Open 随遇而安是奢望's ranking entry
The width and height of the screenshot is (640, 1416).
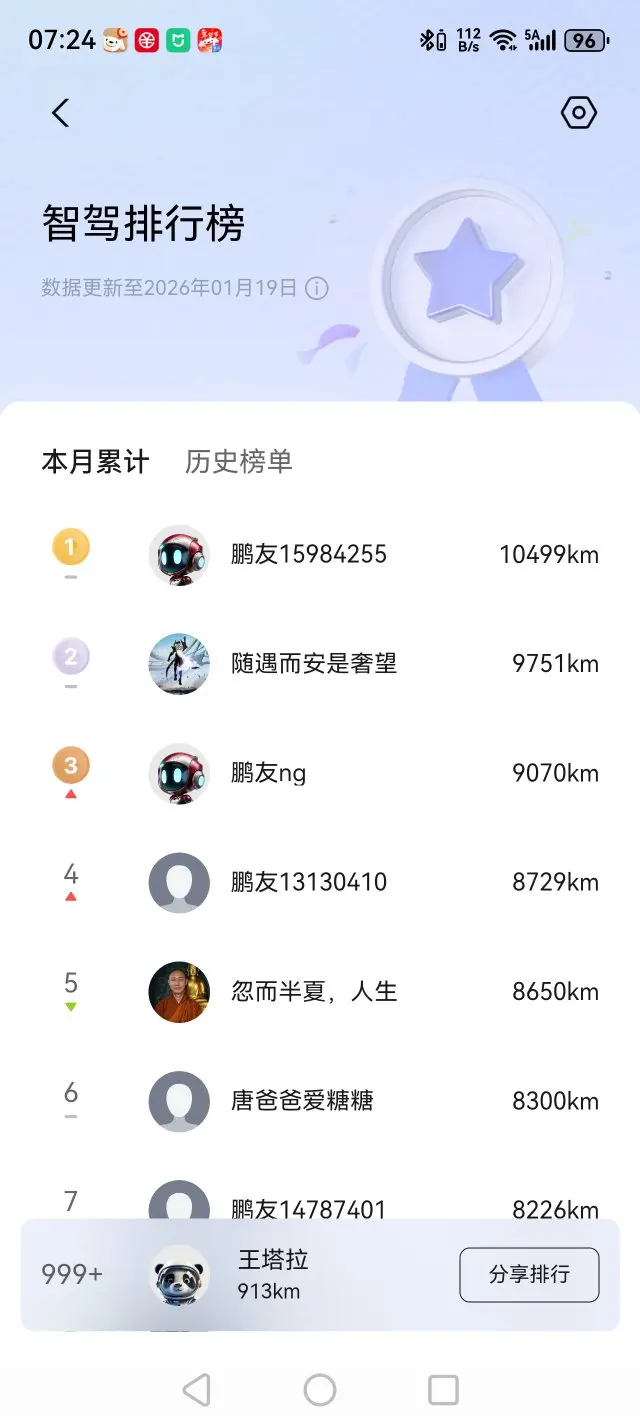(320, 663)
